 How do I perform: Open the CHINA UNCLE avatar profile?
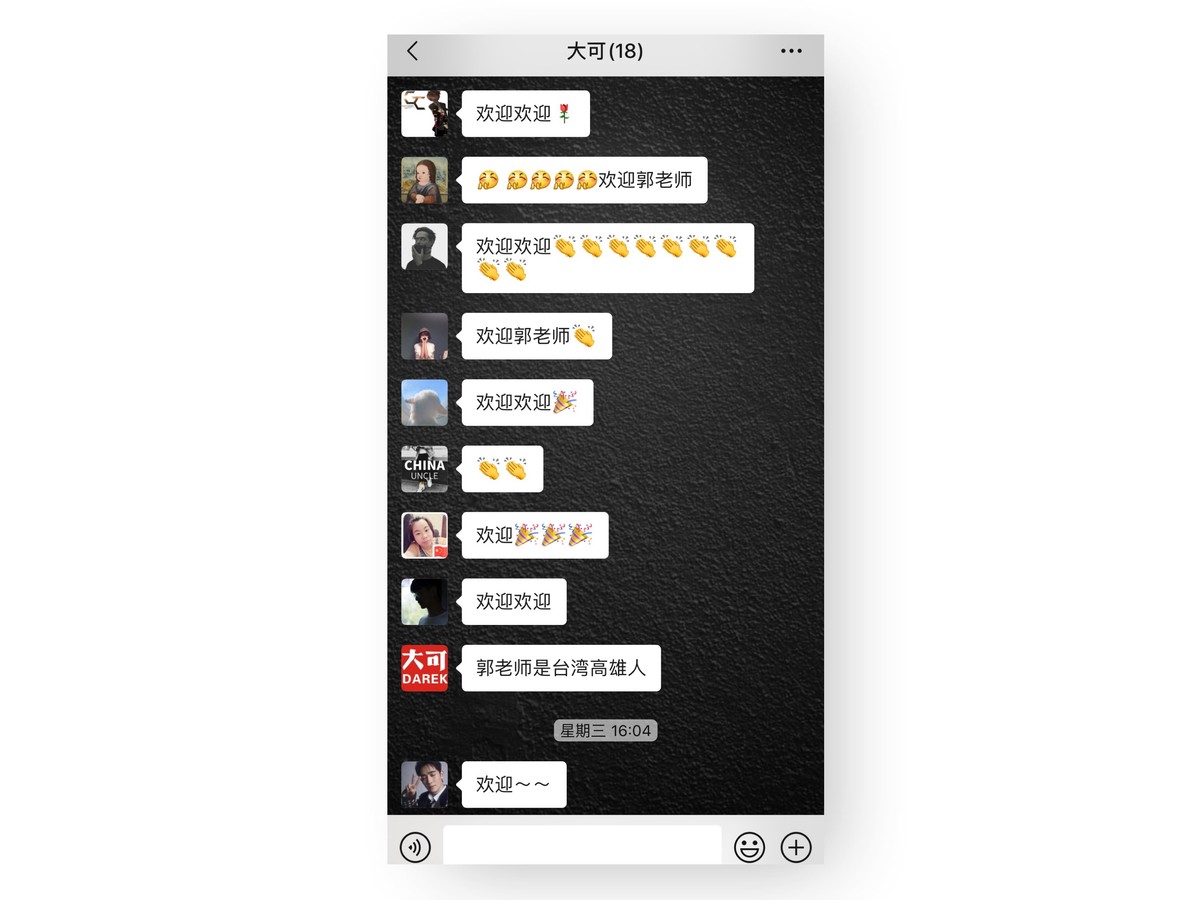pos(424,469)
